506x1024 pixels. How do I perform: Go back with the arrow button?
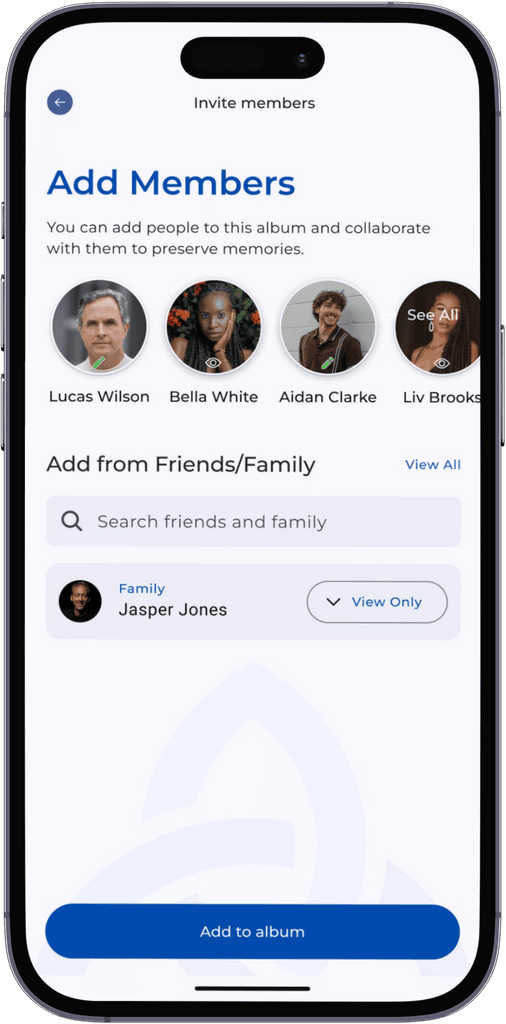pyautogui.click(x=60, y=103)
